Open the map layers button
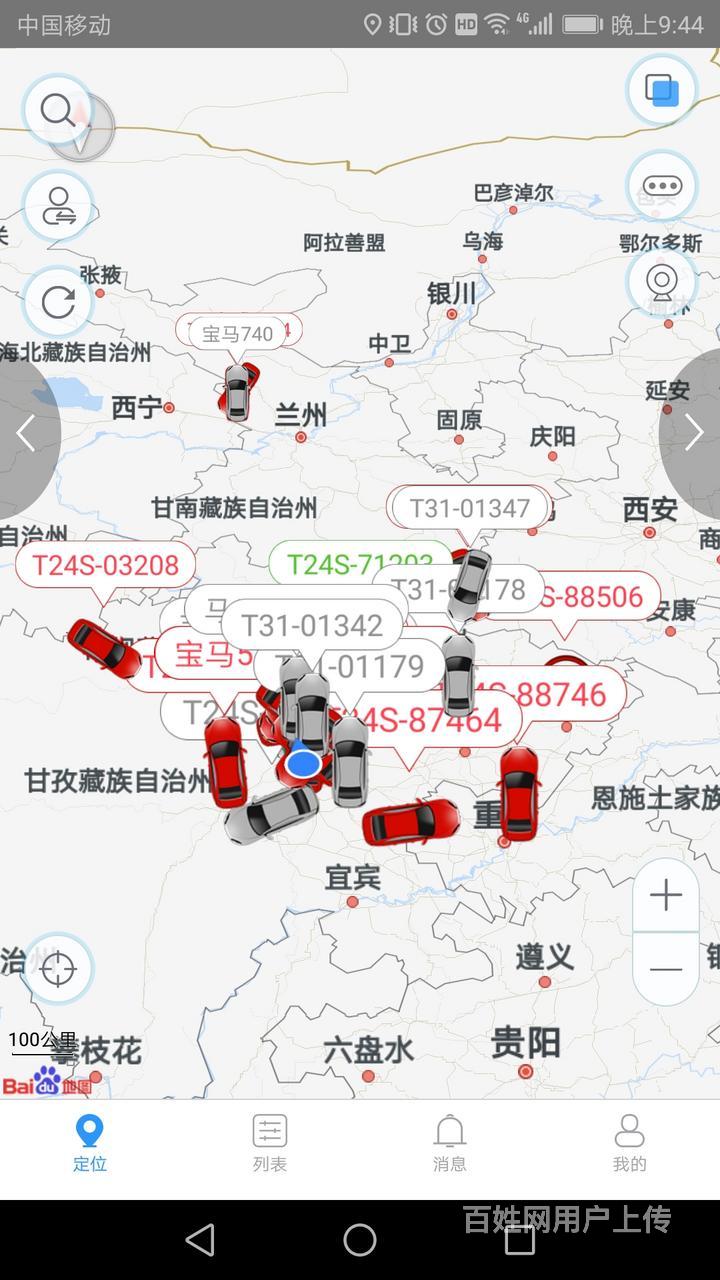Viewport: 720px width, 1280px height. pyautogui.click(x=662, y=90)
